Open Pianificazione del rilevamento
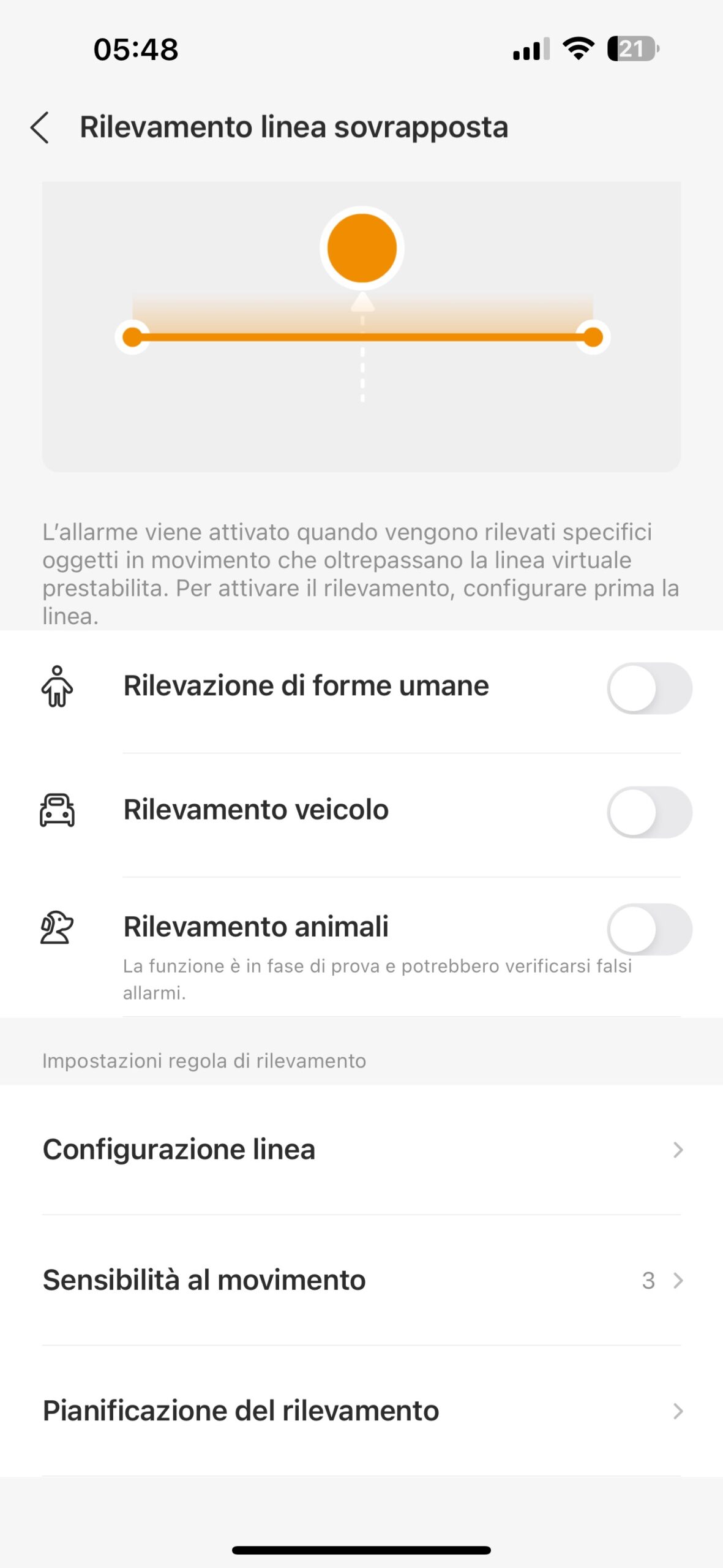The image size is (723, 1568). tap(361, 1411)
